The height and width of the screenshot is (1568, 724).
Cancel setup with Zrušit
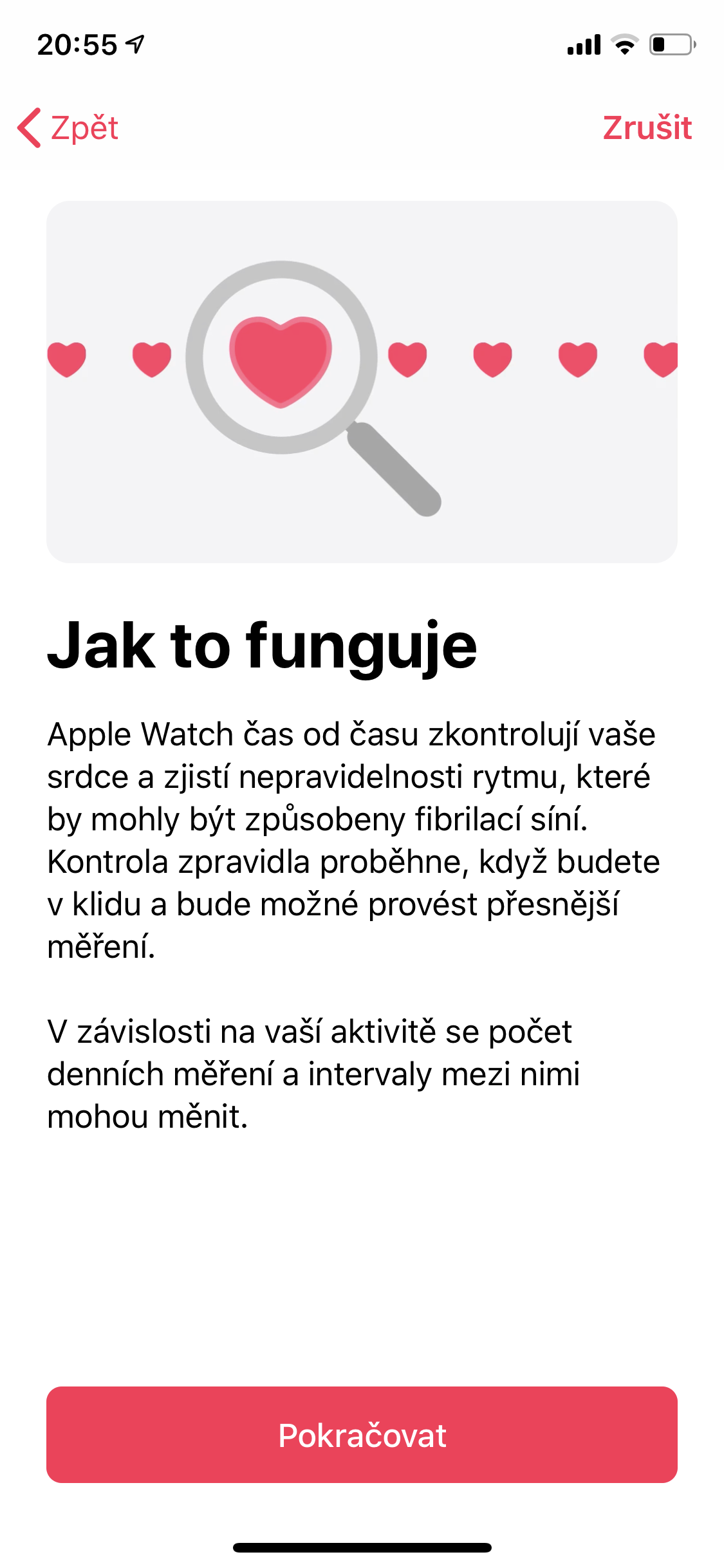click(x=647, y=127)
